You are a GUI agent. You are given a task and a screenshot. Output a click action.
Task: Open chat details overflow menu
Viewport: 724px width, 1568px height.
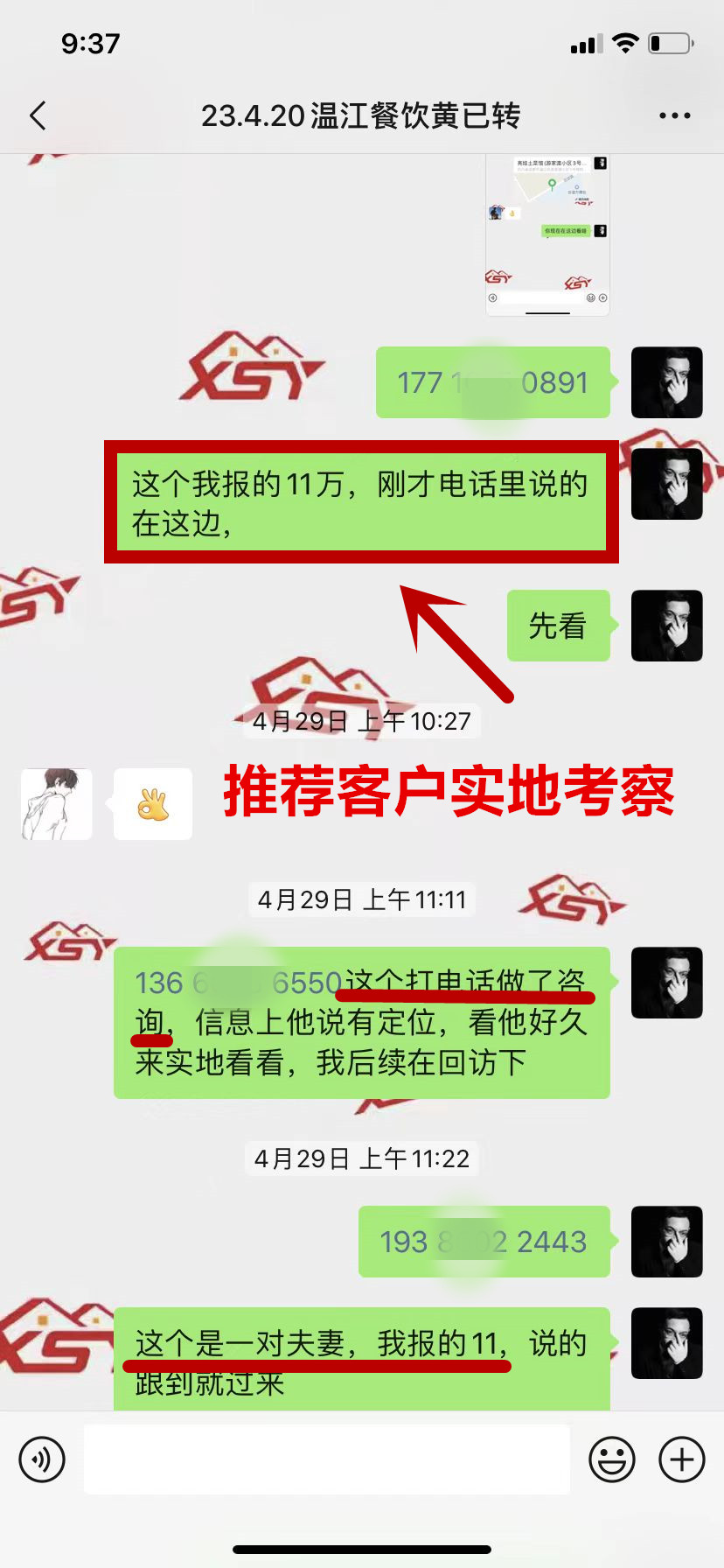pos(674,115)
